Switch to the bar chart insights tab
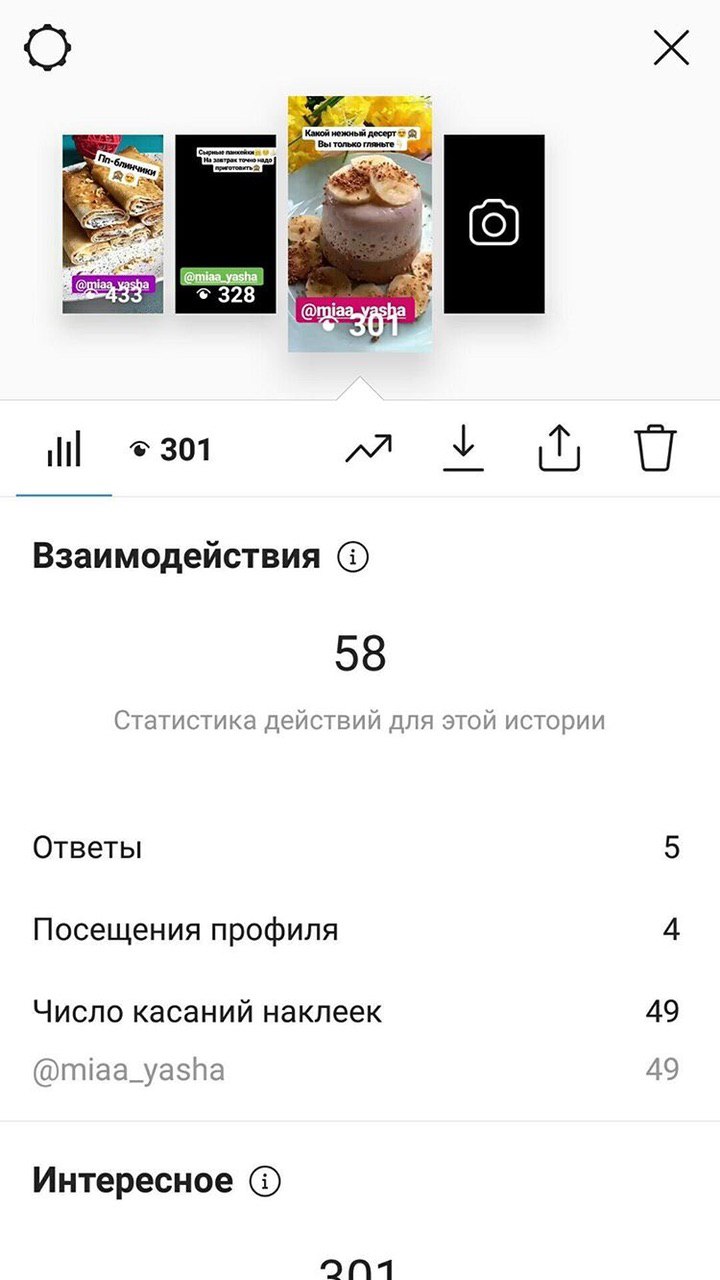This screenshot has width=720, height=1280. click(64, 450)
